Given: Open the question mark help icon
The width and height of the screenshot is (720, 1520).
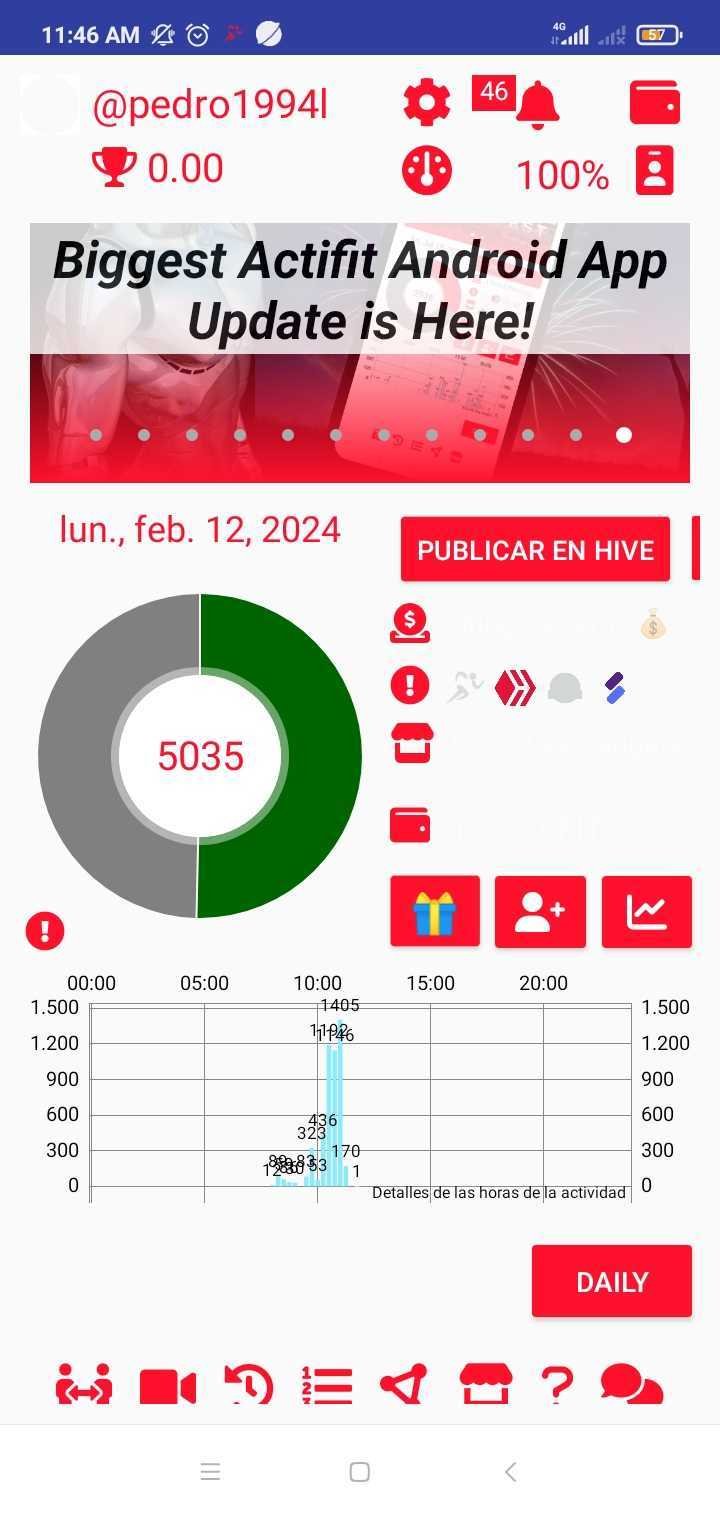Looking at the screenshot, I should tap(557, 1386).
